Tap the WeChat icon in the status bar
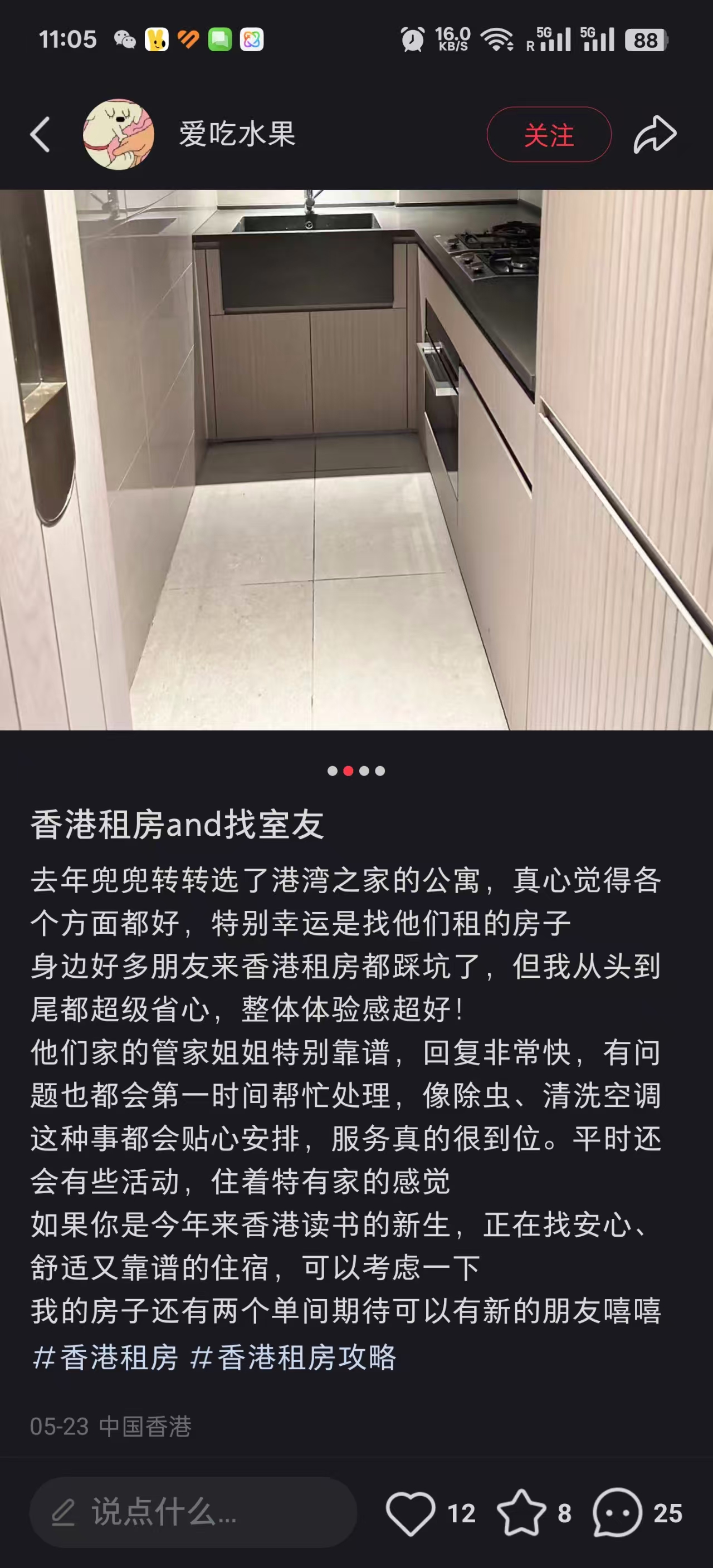The image size is (713, 1568). [127, 40]
